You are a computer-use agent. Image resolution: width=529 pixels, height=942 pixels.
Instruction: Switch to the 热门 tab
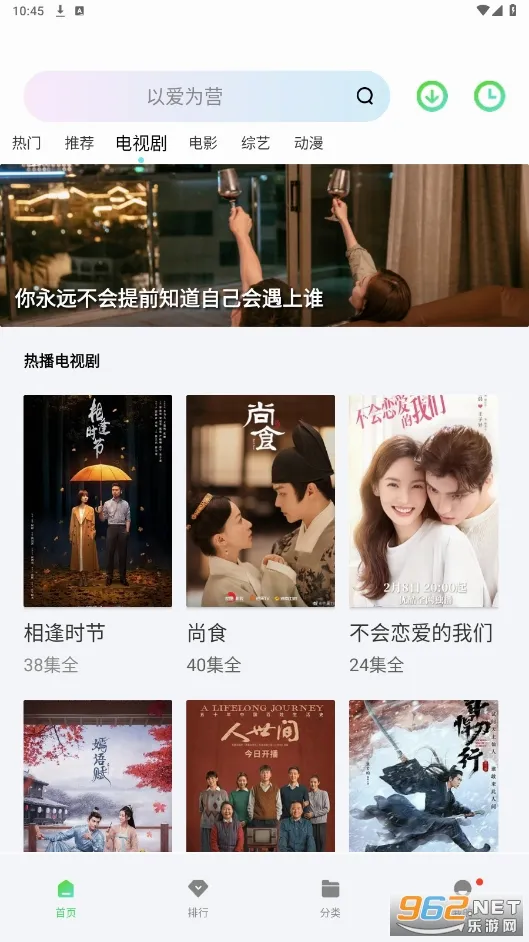[x=27, y=143]
